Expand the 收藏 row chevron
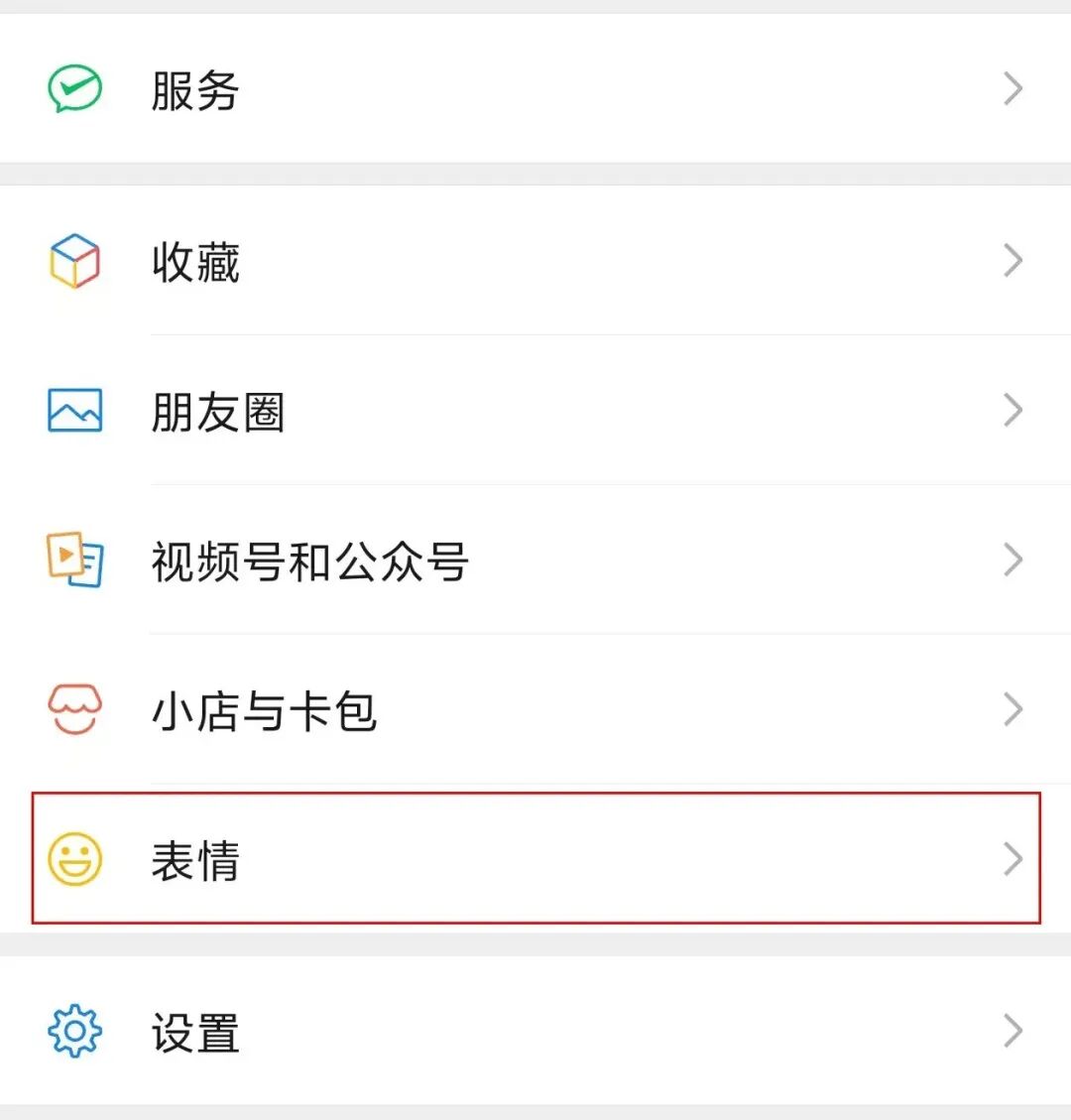1071x1120 pixels. point(1013,260)
